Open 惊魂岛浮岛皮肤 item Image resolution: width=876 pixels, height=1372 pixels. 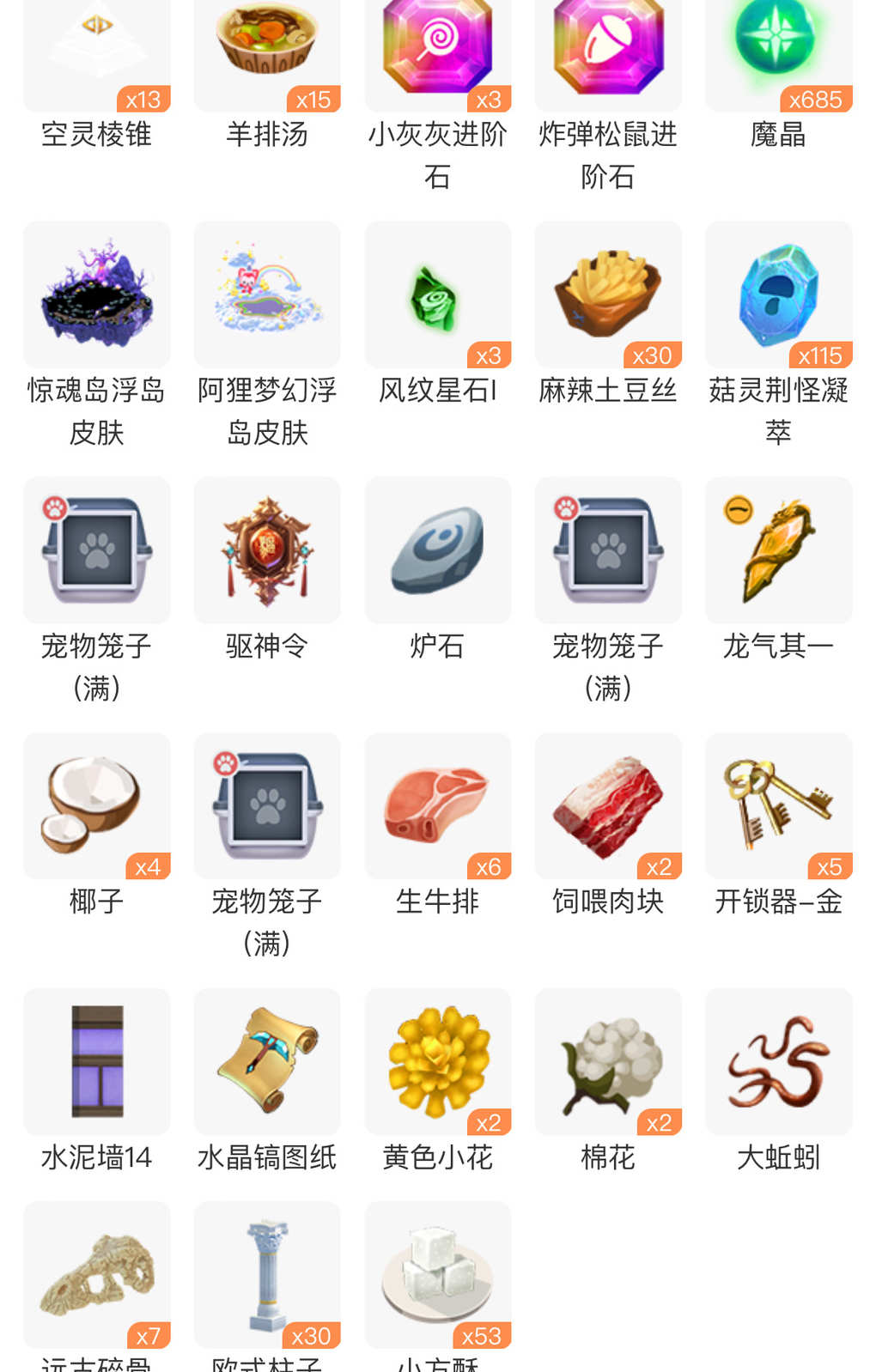pyautogui.click(x=96, y=294)
